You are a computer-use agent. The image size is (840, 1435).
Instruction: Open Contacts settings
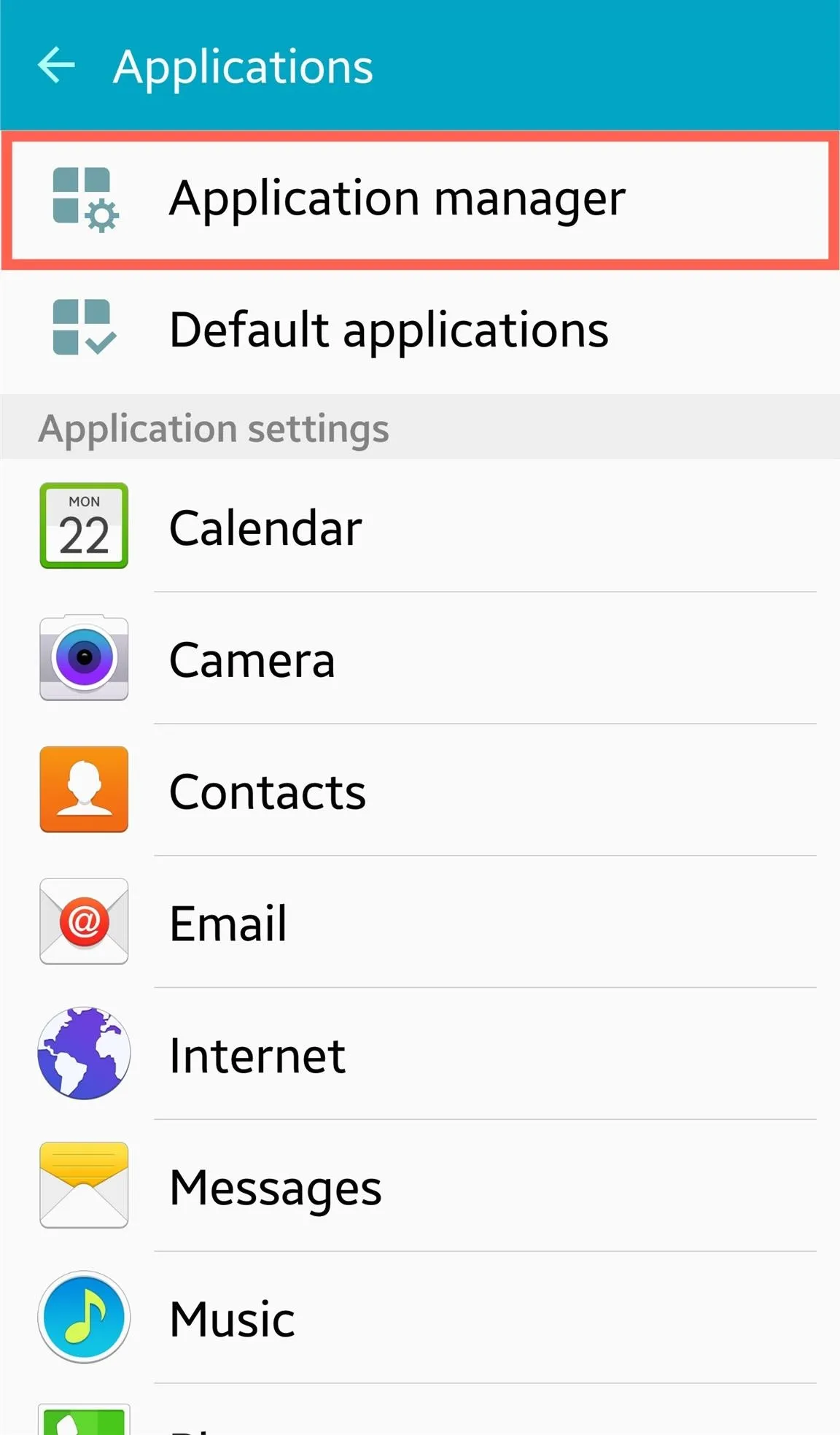pos(420,790)
